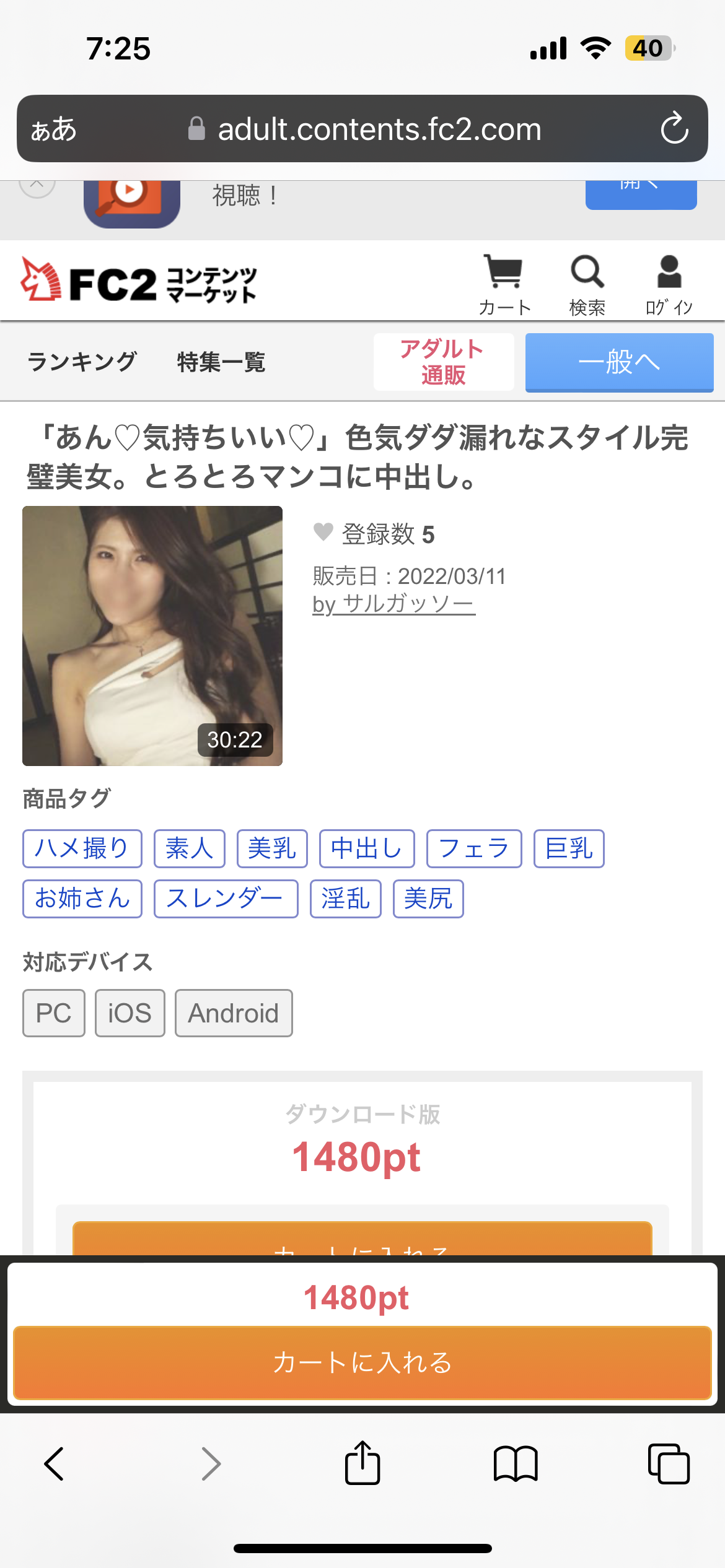Add to favorites with heart icon
This screenshot has height=1568, width=725.
coord(323,532)
